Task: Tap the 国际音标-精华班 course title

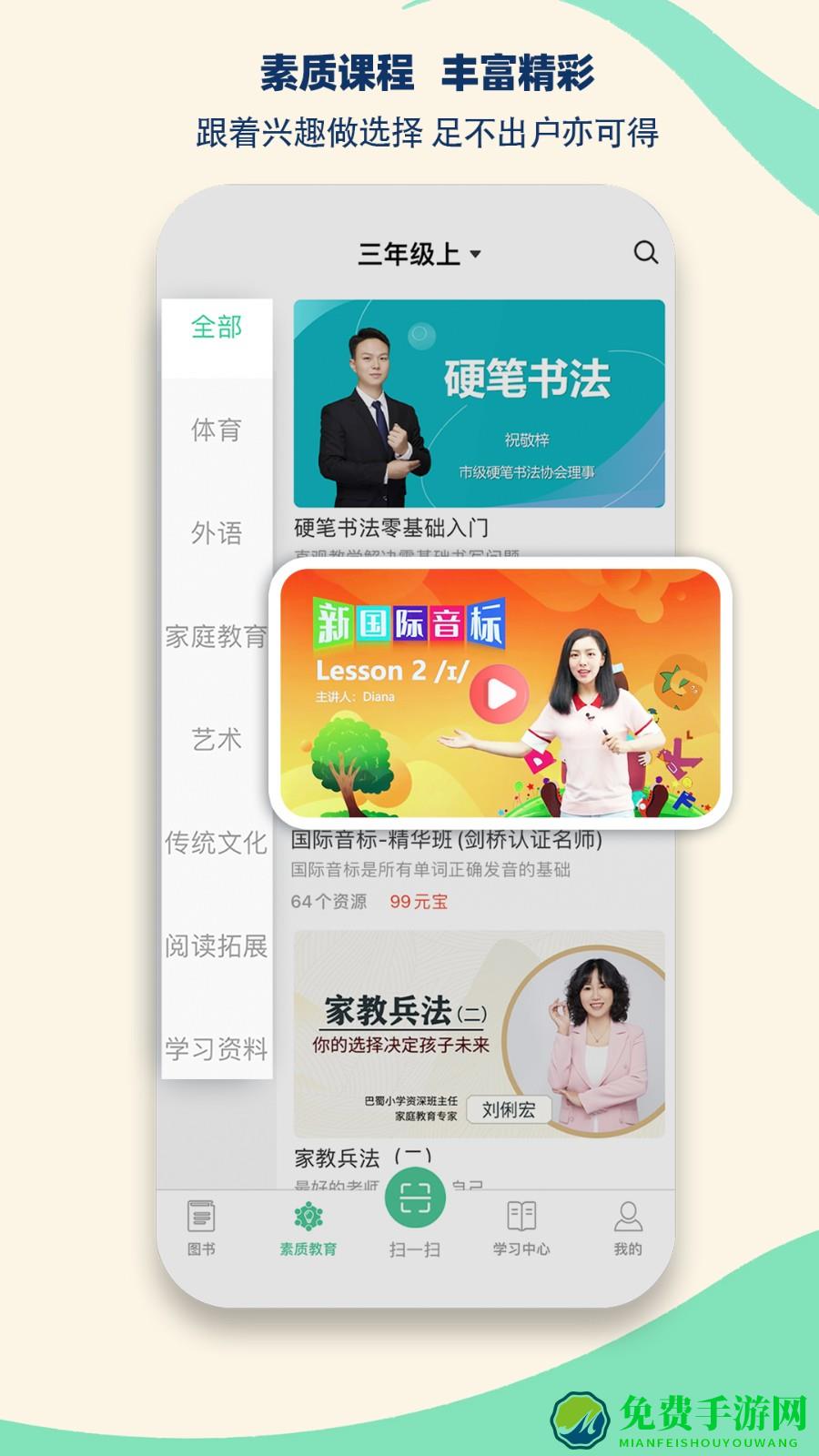Action: [x=449, y=842]
